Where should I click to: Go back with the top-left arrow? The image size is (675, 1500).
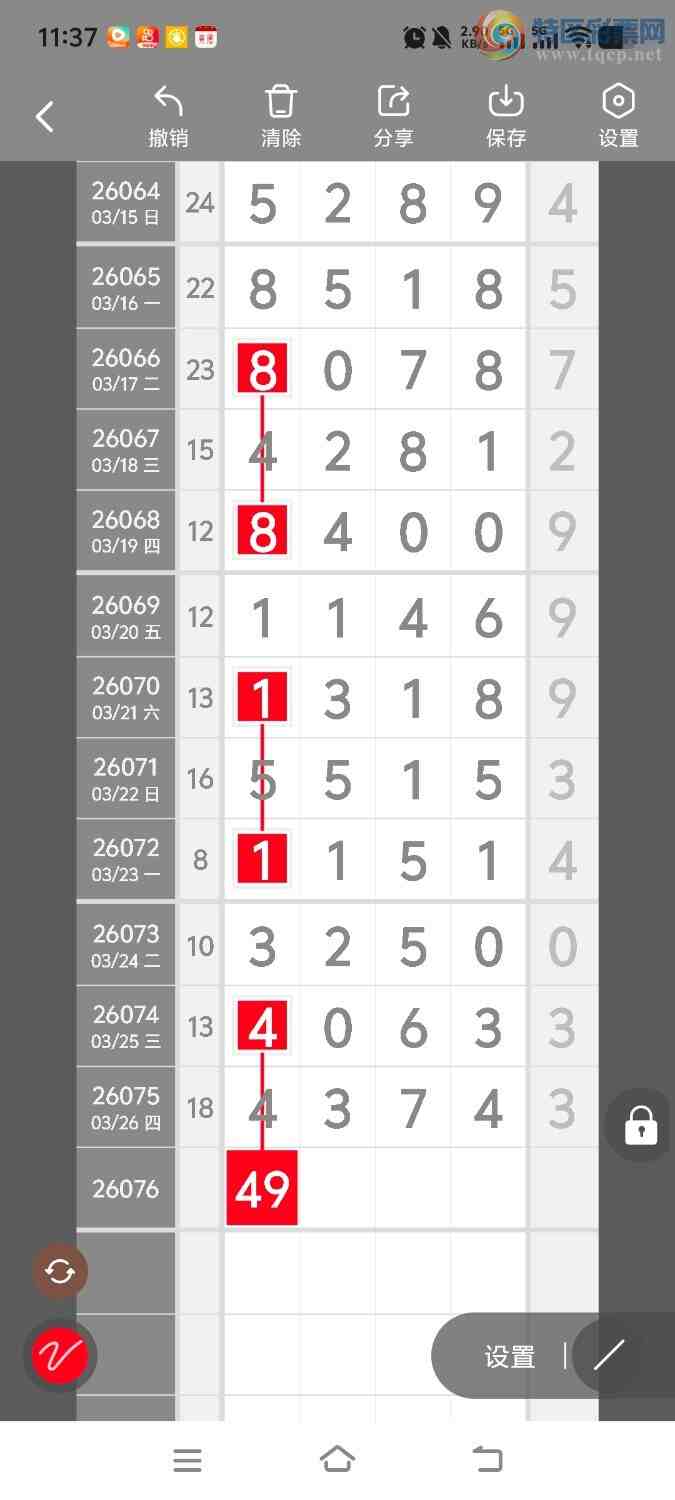pyautogui.click(x=45, y=117)
